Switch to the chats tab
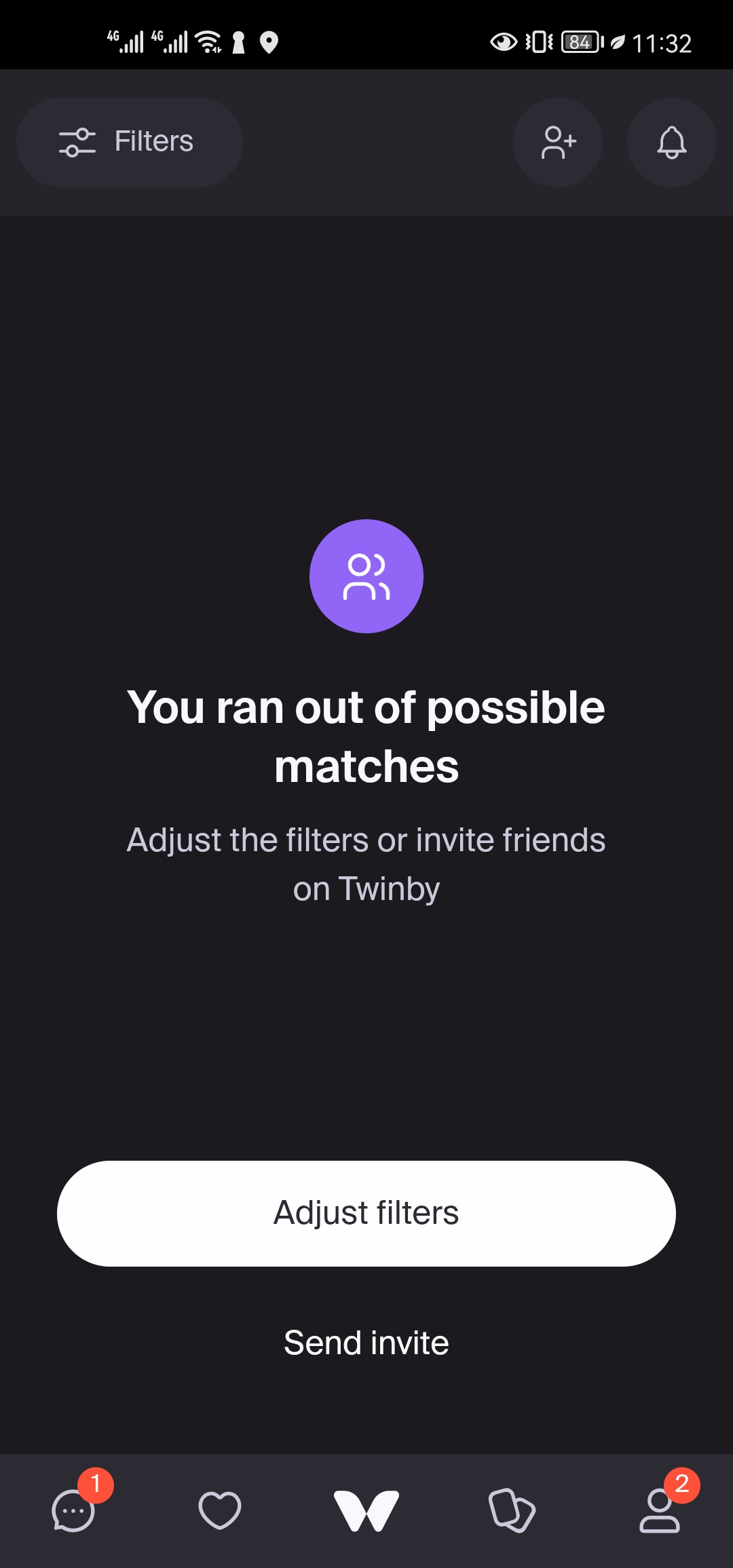 tap(73, 1510)
